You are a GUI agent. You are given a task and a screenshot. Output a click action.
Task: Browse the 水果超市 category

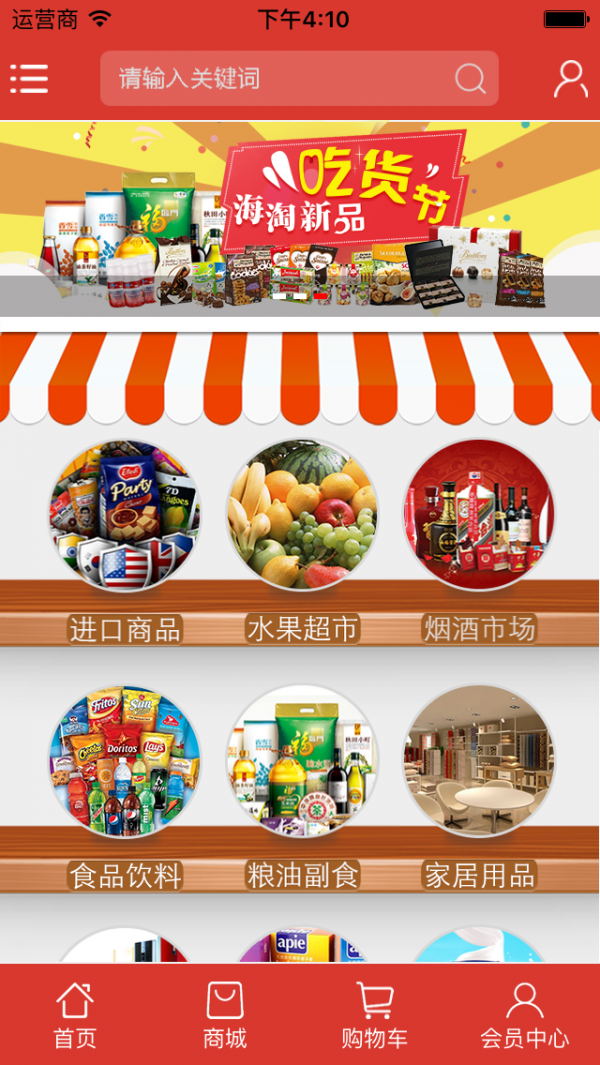(302, 517)
